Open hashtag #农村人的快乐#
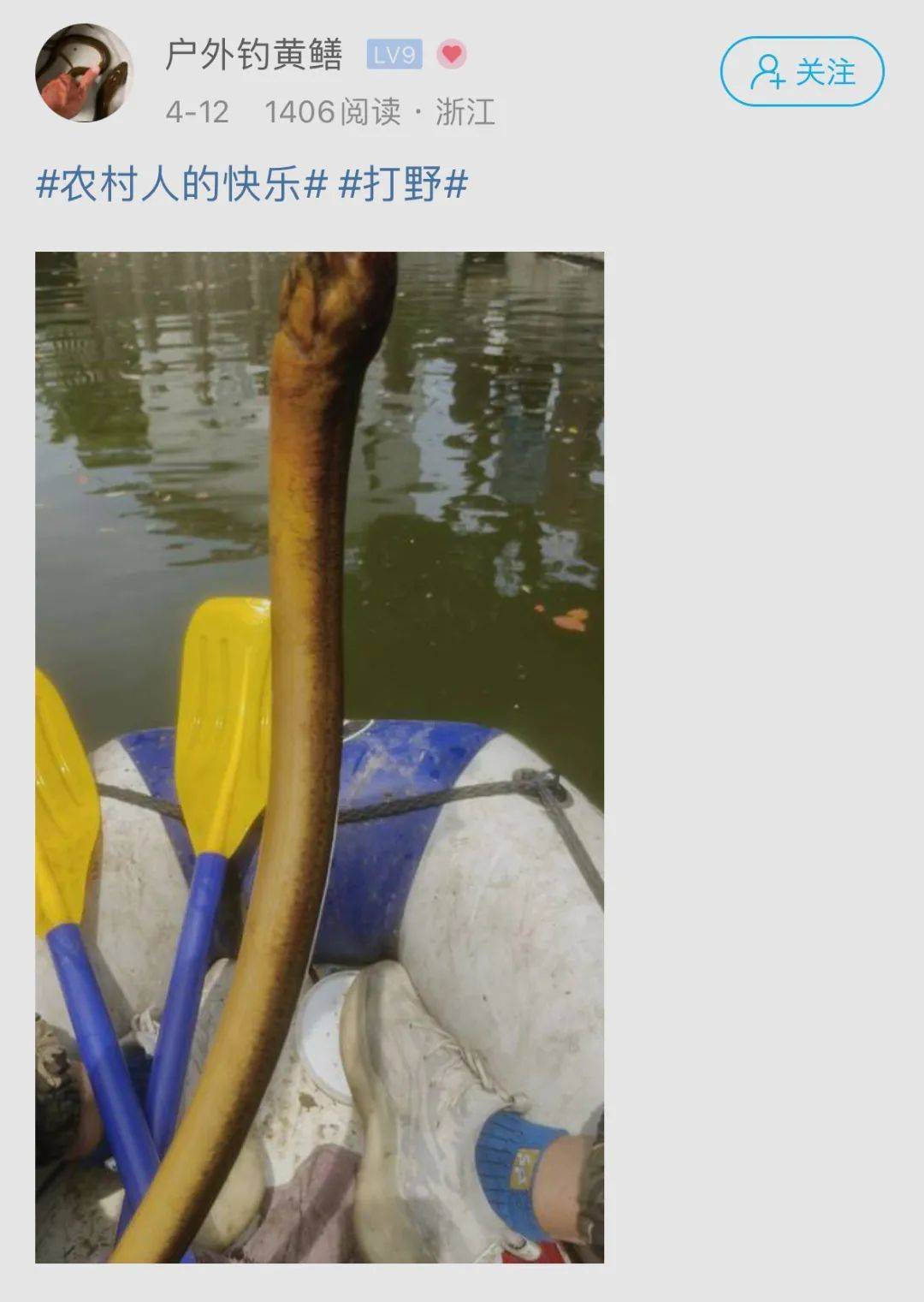 click(x=181, y=184)
